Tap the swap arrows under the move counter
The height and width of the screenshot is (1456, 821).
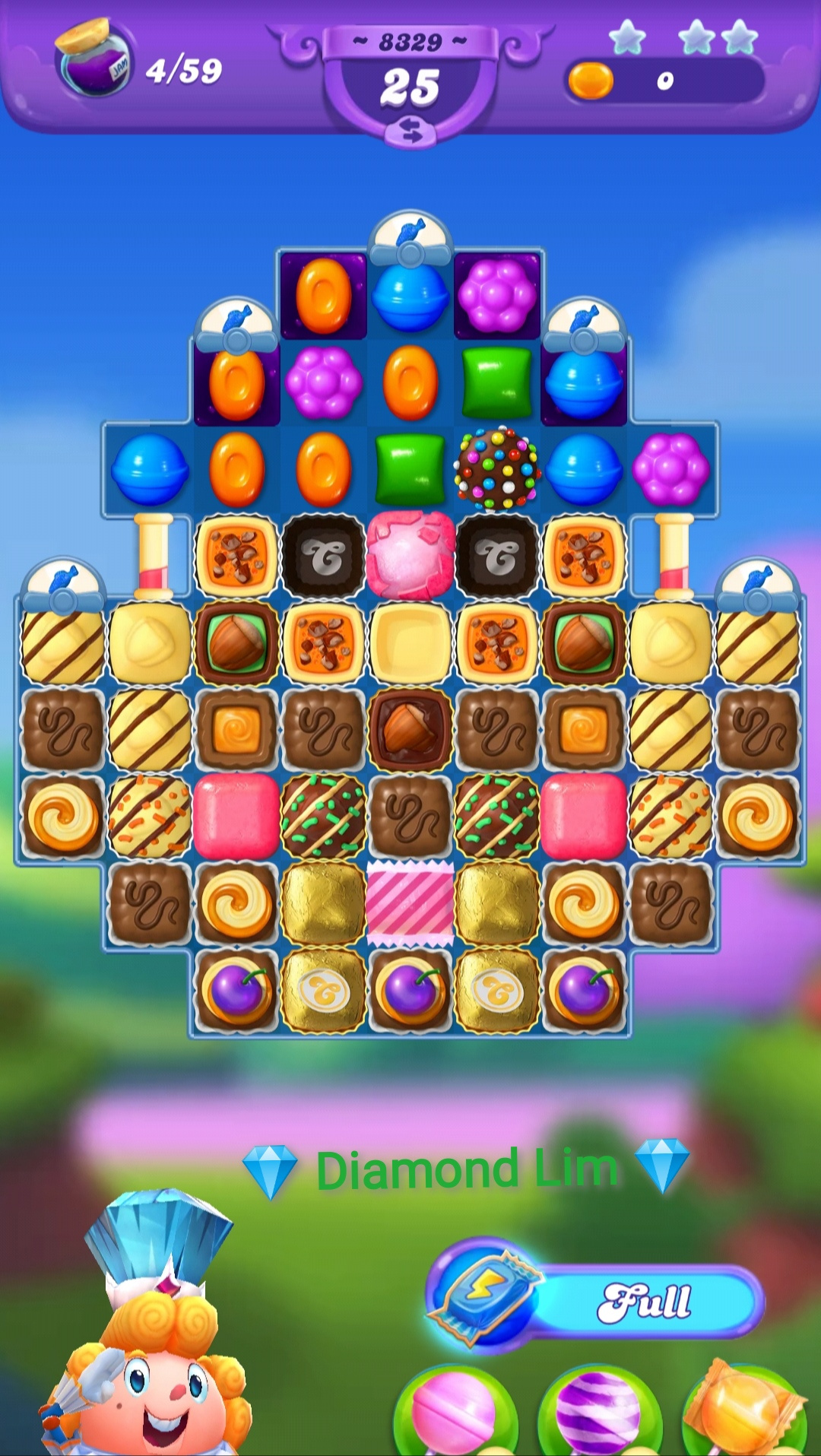tap(410, 130)
